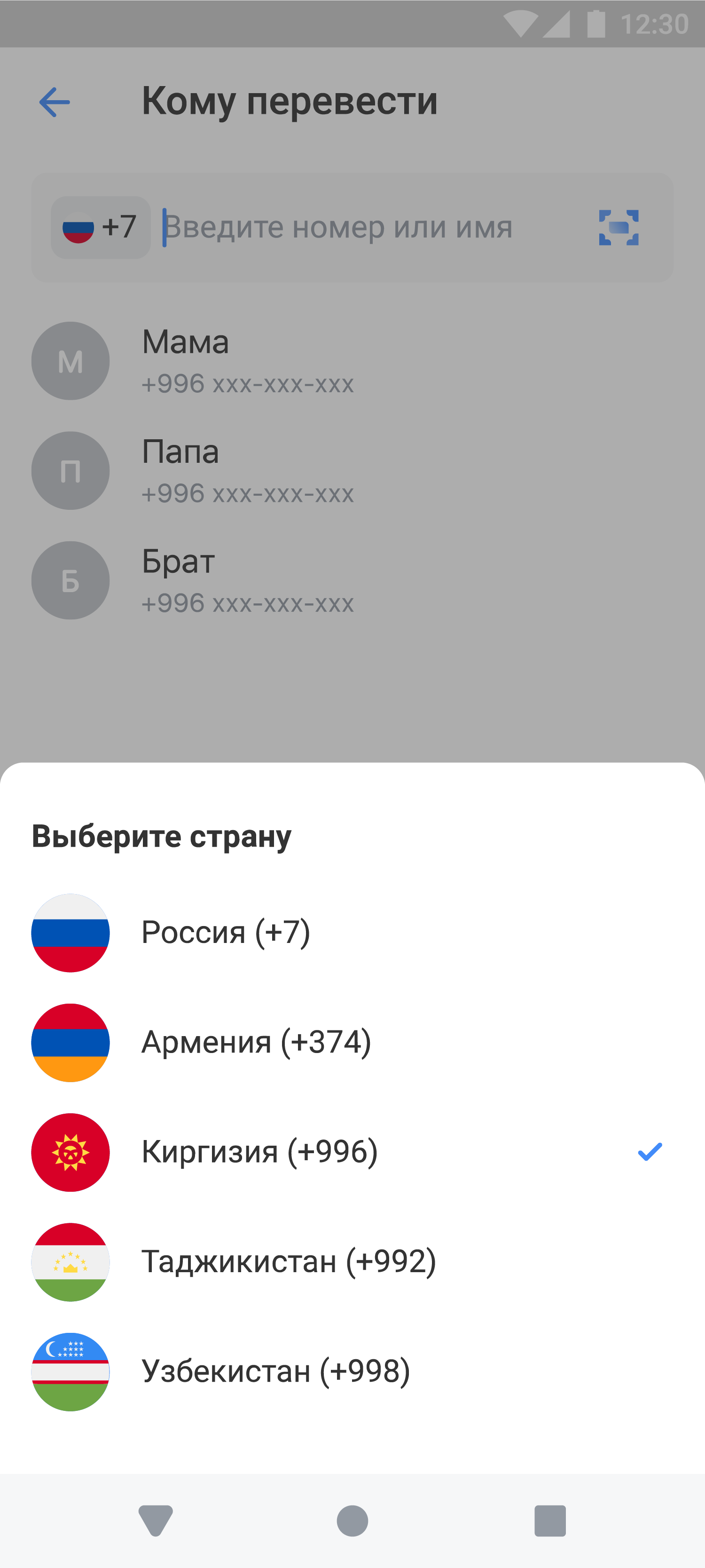Select Россия (+7) as country
The width and height of the screenshot is (705, 1568).
pos(226,933)
